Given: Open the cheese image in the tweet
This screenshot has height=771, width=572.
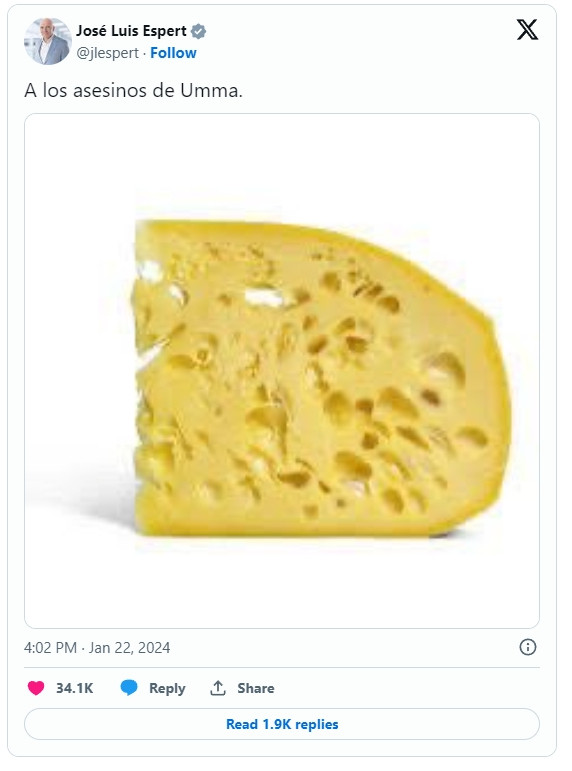Looking at the screenshot, I should tap(282, 371).
